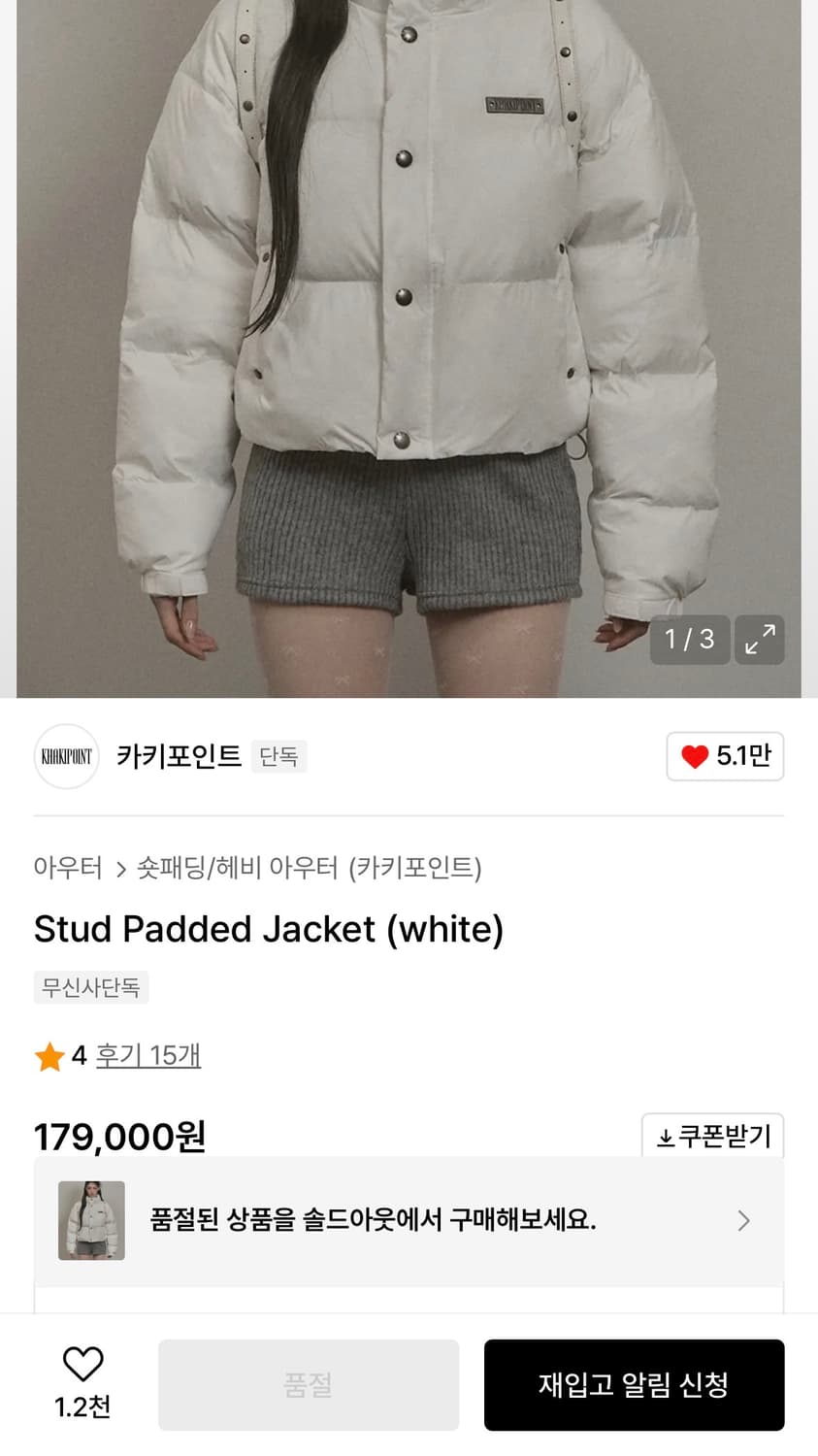Open the 솔드아웃 purchase banner

[x=408, y=1220]
